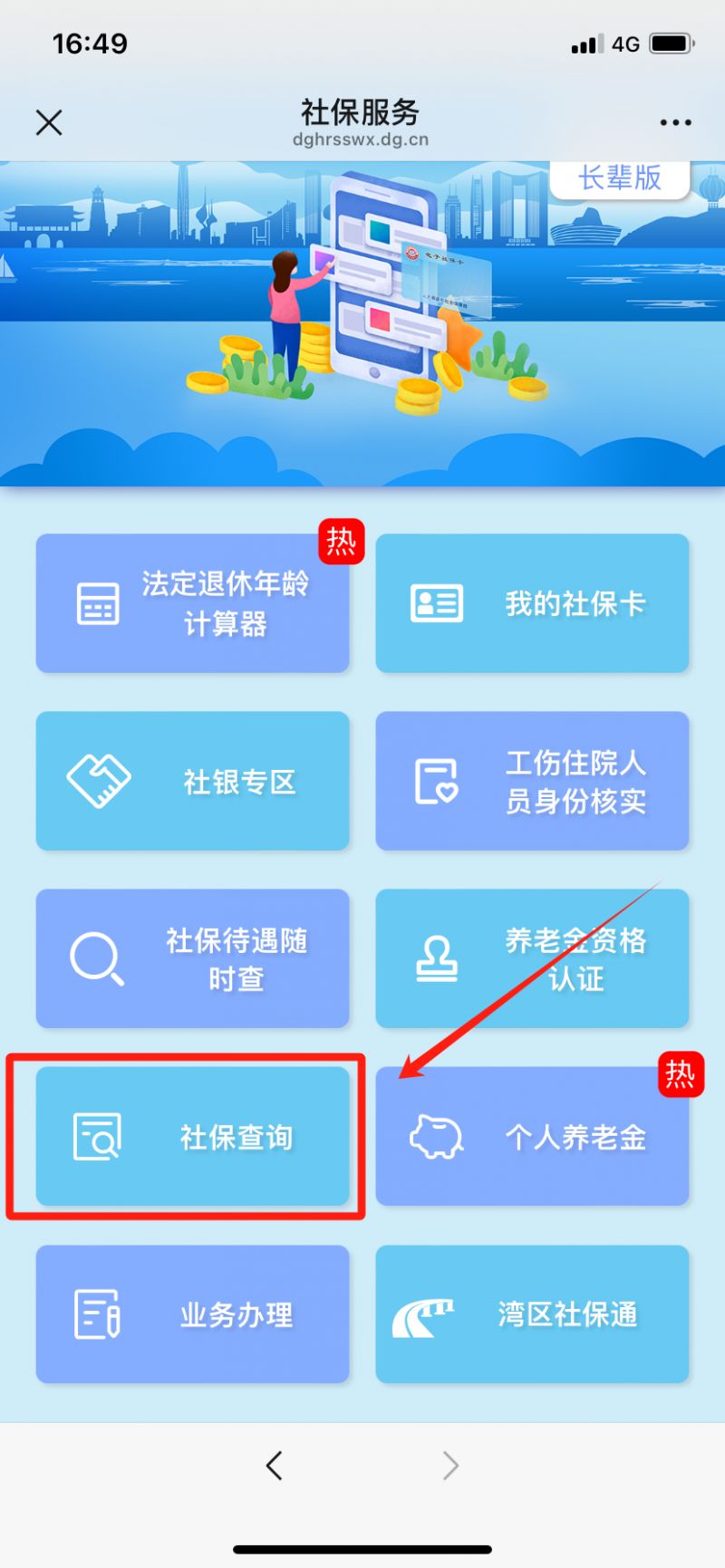Open 工伤住院人员身份核实 verification icon

click(x=436, y=780)
